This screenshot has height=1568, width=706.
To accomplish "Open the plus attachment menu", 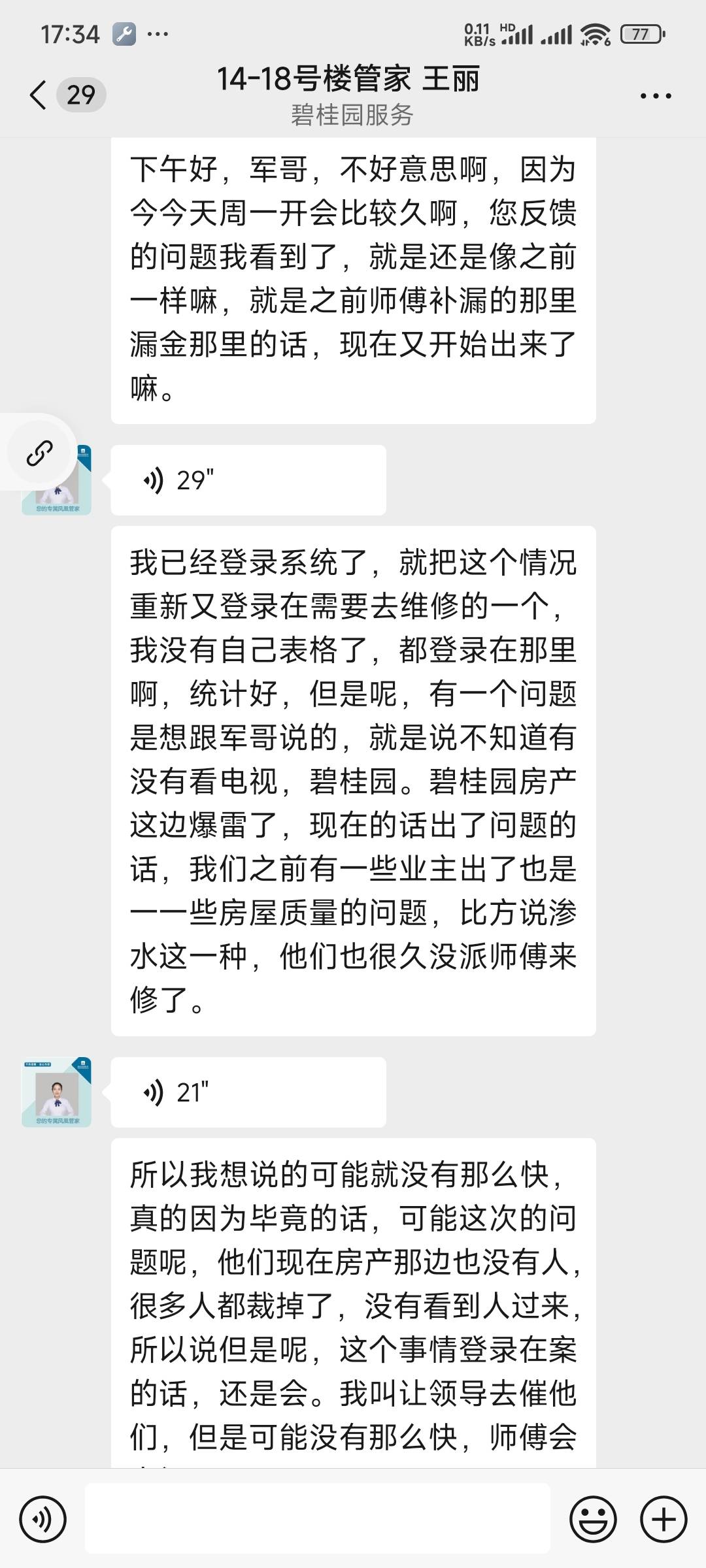I will pyautogui.click(x=664, y=1520).
